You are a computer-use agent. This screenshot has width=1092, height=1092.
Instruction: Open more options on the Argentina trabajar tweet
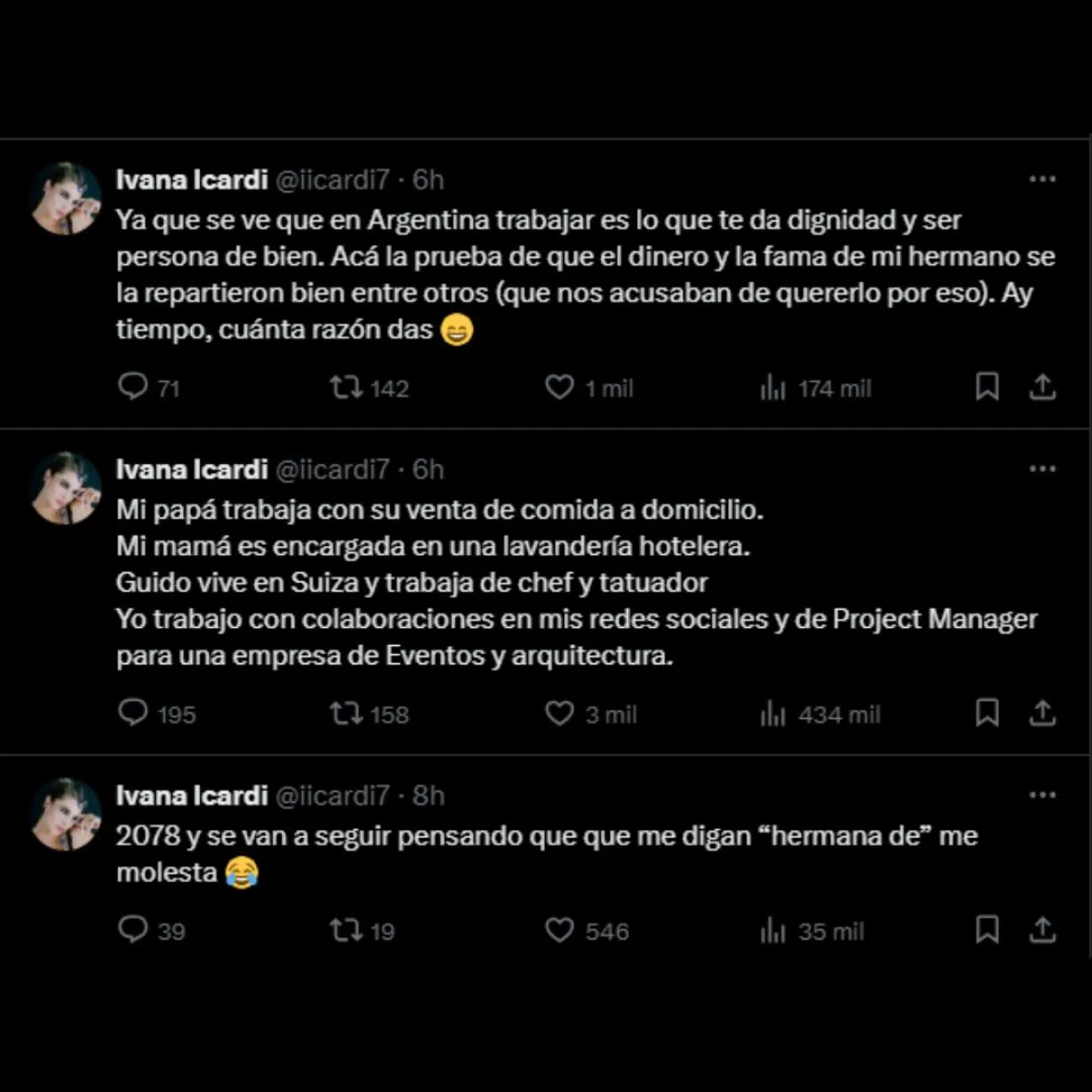coord(1042,179)
